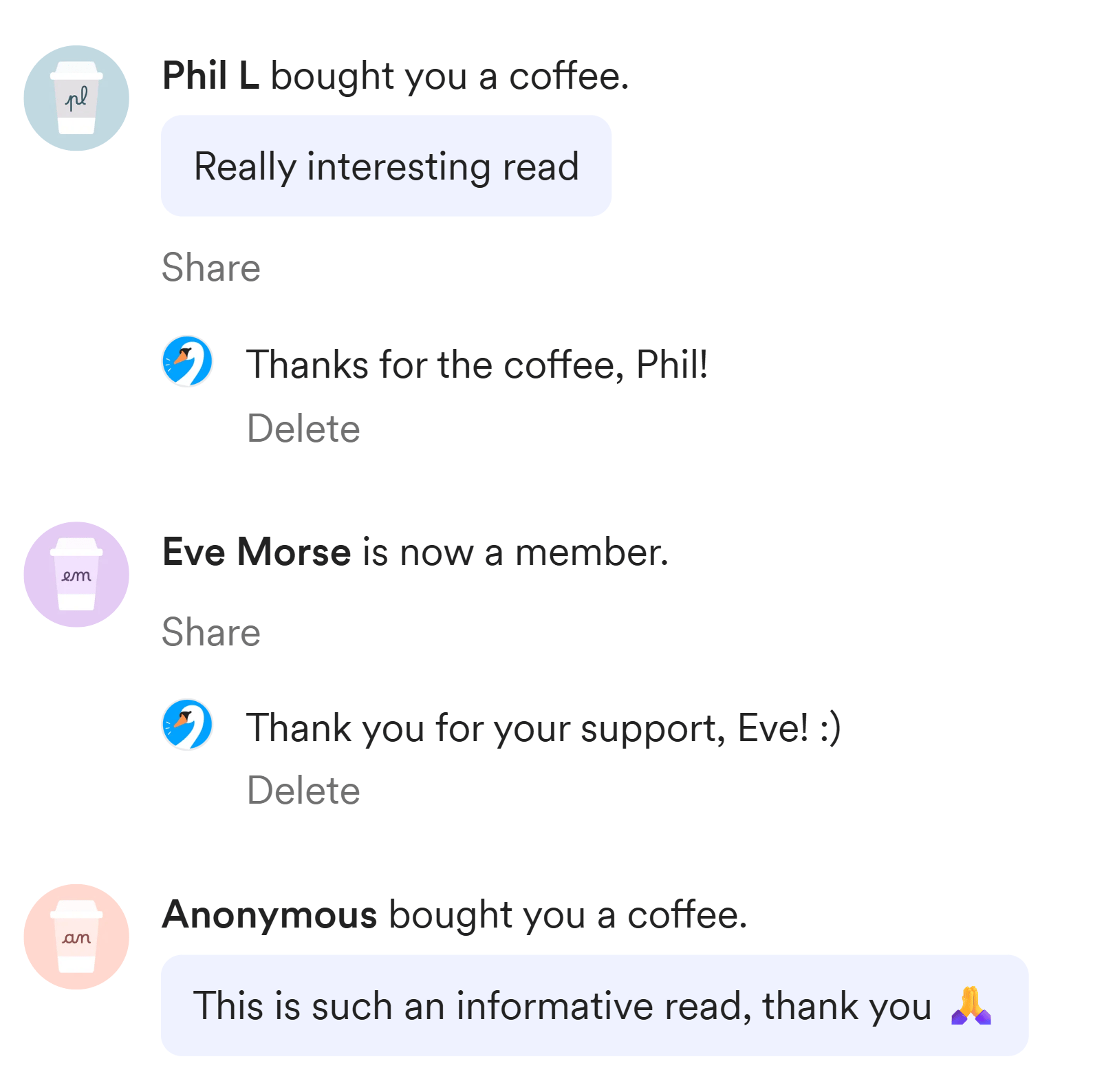Share Eve Morse's membership post
The height and width of the screenshot is (1092, 1104).
click(x=210, y=632)
